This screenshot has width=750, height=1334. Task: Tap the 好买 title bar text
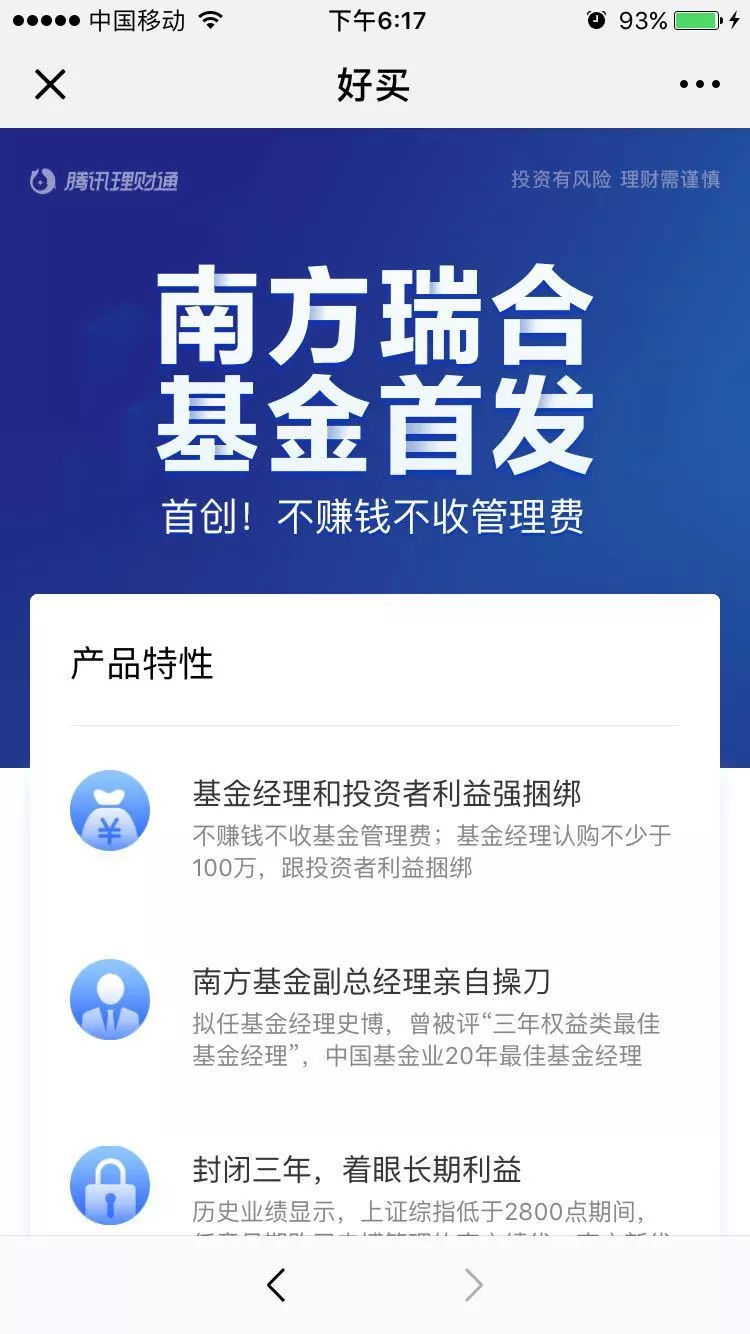[375, 84]
